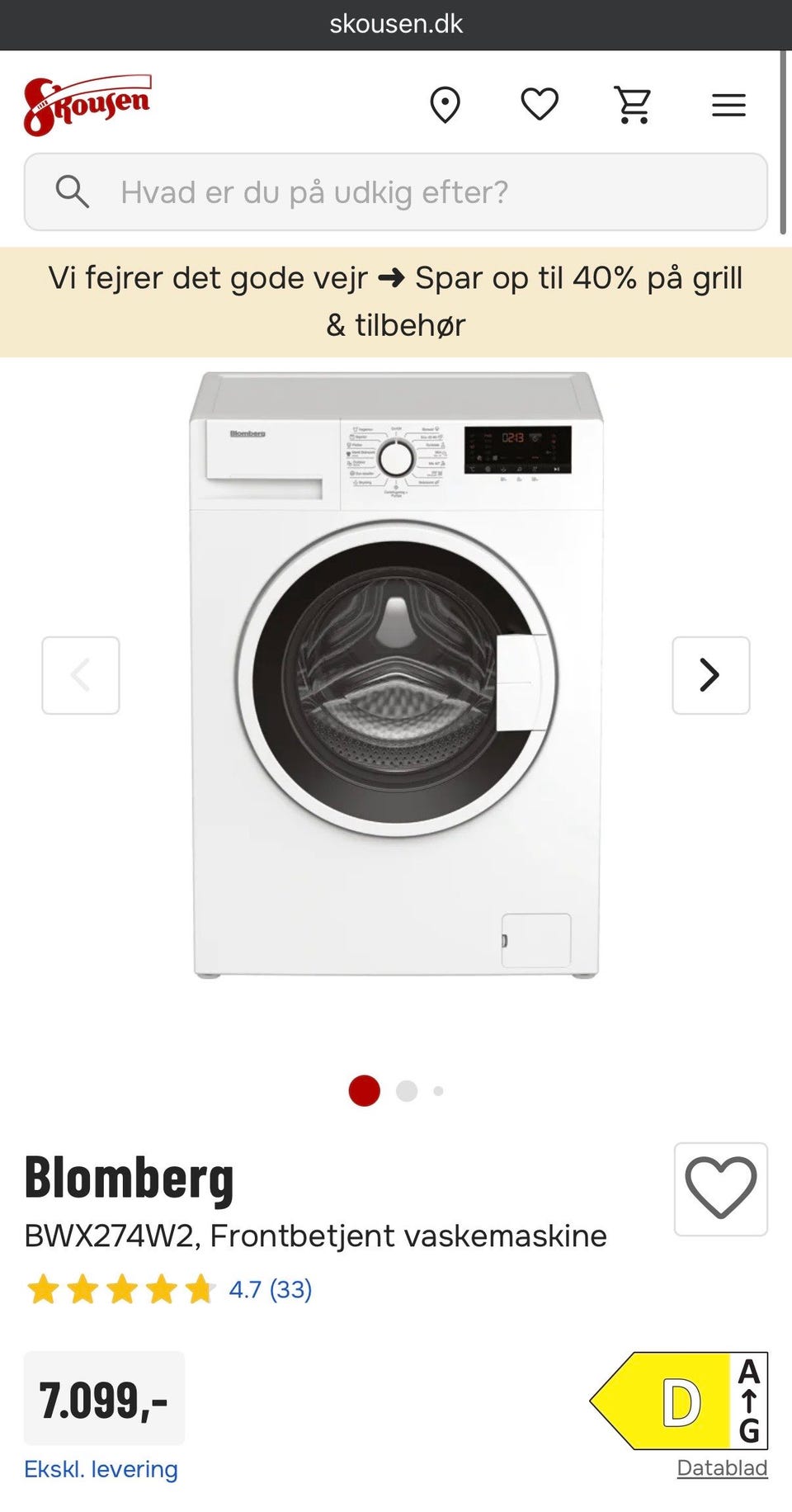This screenshot has height=1512, width=792.
Task: Tap the search field 'Hvad er du på udkig efter?'
Action: pyautogui.click(x=396, y=191)
